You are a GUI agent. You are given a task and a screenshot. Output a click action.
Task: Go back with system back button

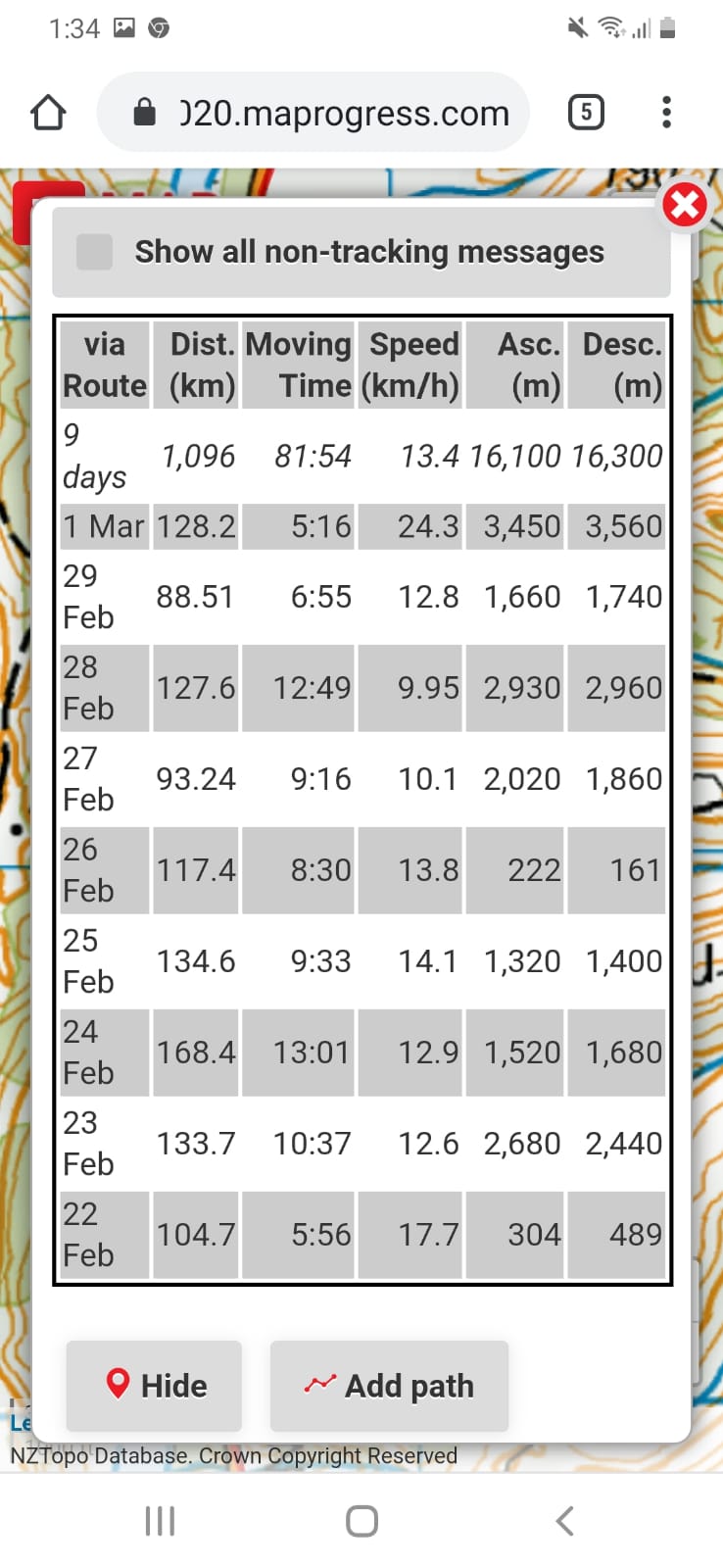click(x=564, y=1520)
